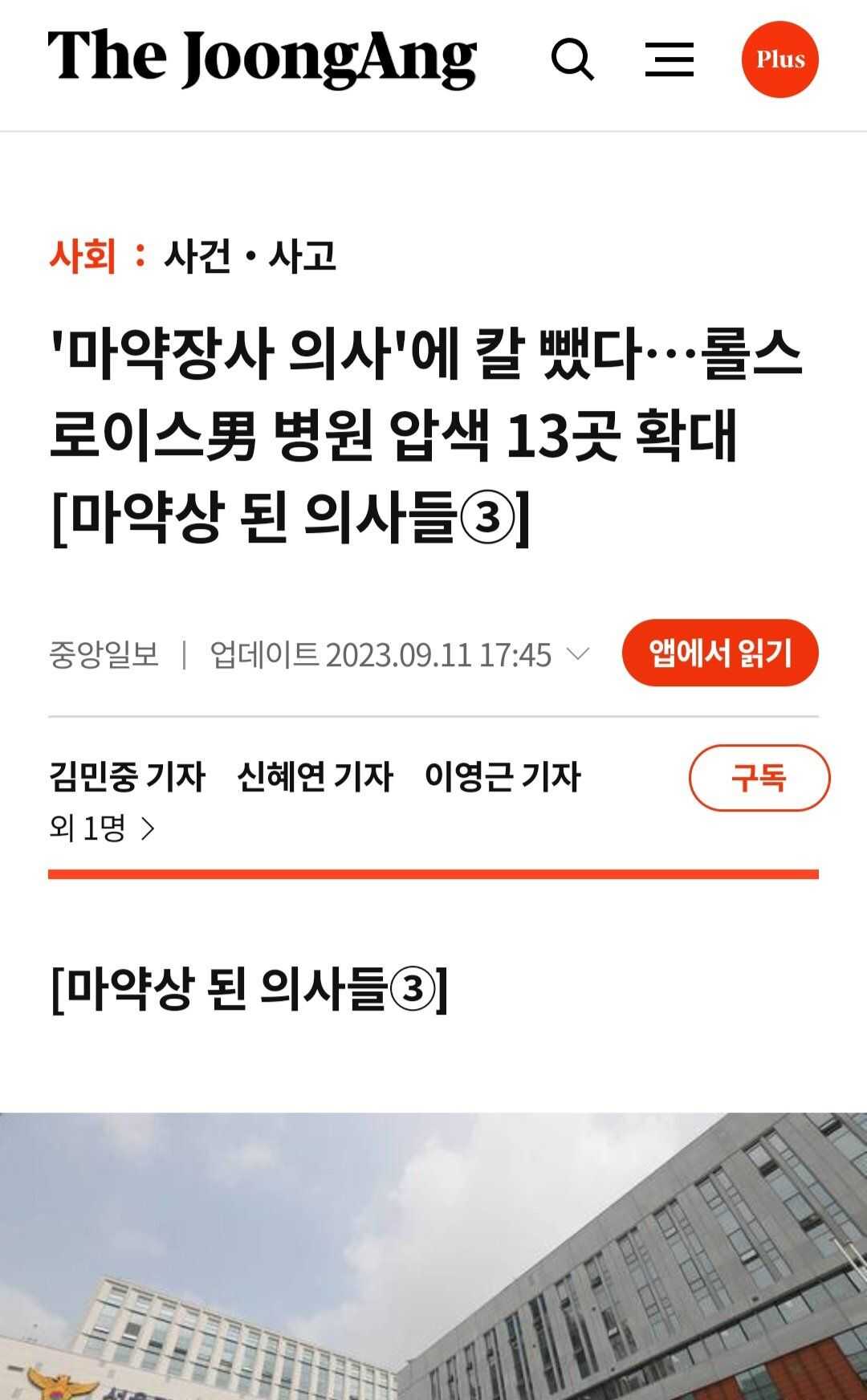
Task: Open the search magnifier icon
Action: (x=572, y=59)
